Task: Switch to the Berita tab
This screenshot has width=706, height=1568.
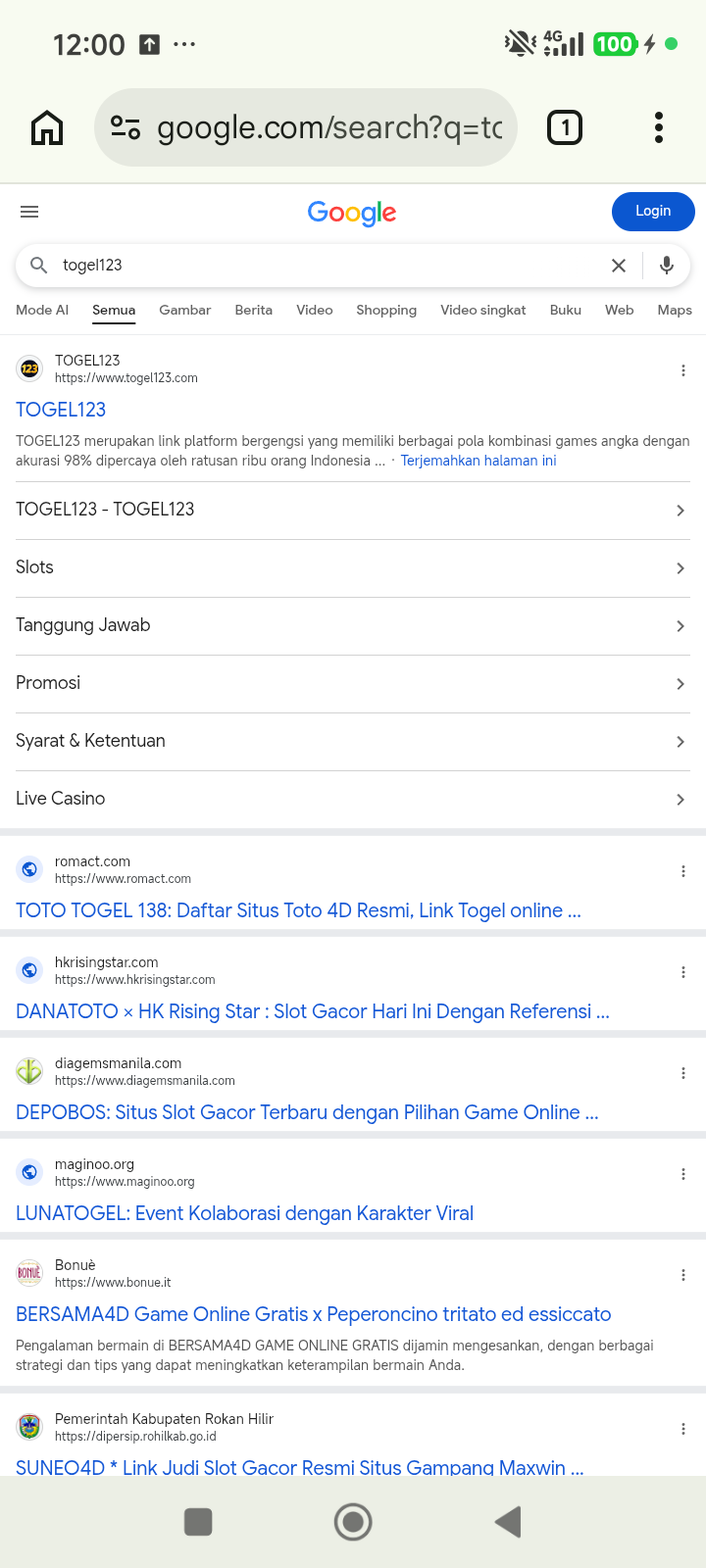Action: coord(254,310)
